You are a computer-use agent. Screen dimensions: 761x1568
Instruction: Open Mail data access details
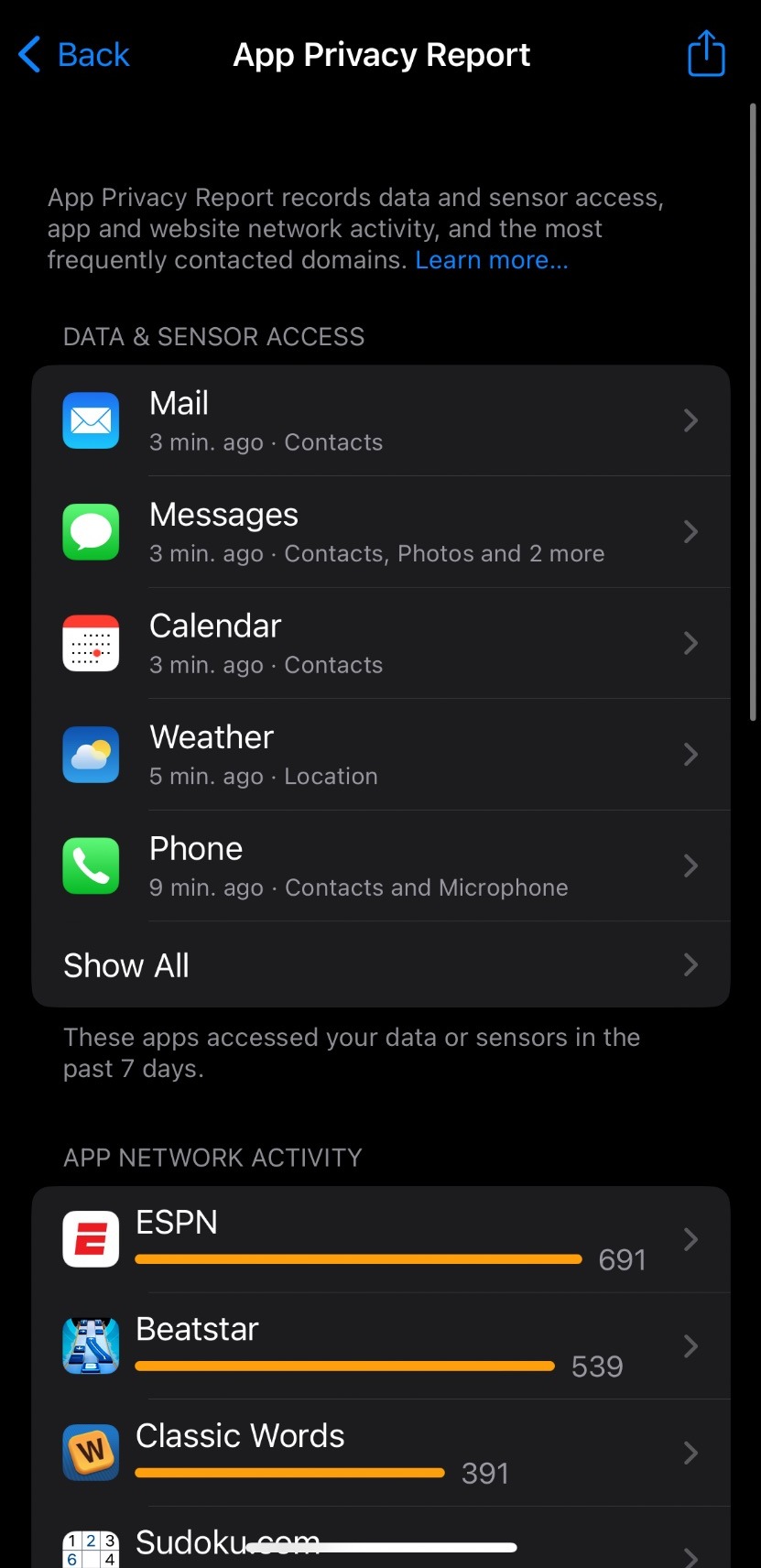click(x=380, y=421)
